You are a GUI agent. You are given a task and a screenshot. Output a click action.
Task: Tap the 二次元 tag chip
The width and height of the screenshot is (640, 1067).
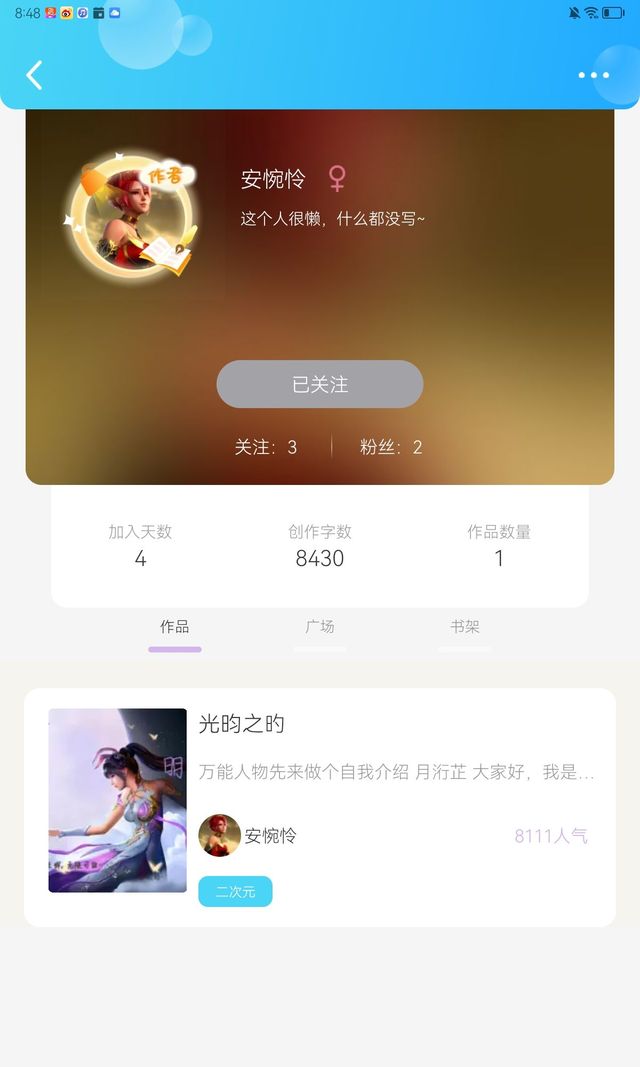(x=235, y=891)
